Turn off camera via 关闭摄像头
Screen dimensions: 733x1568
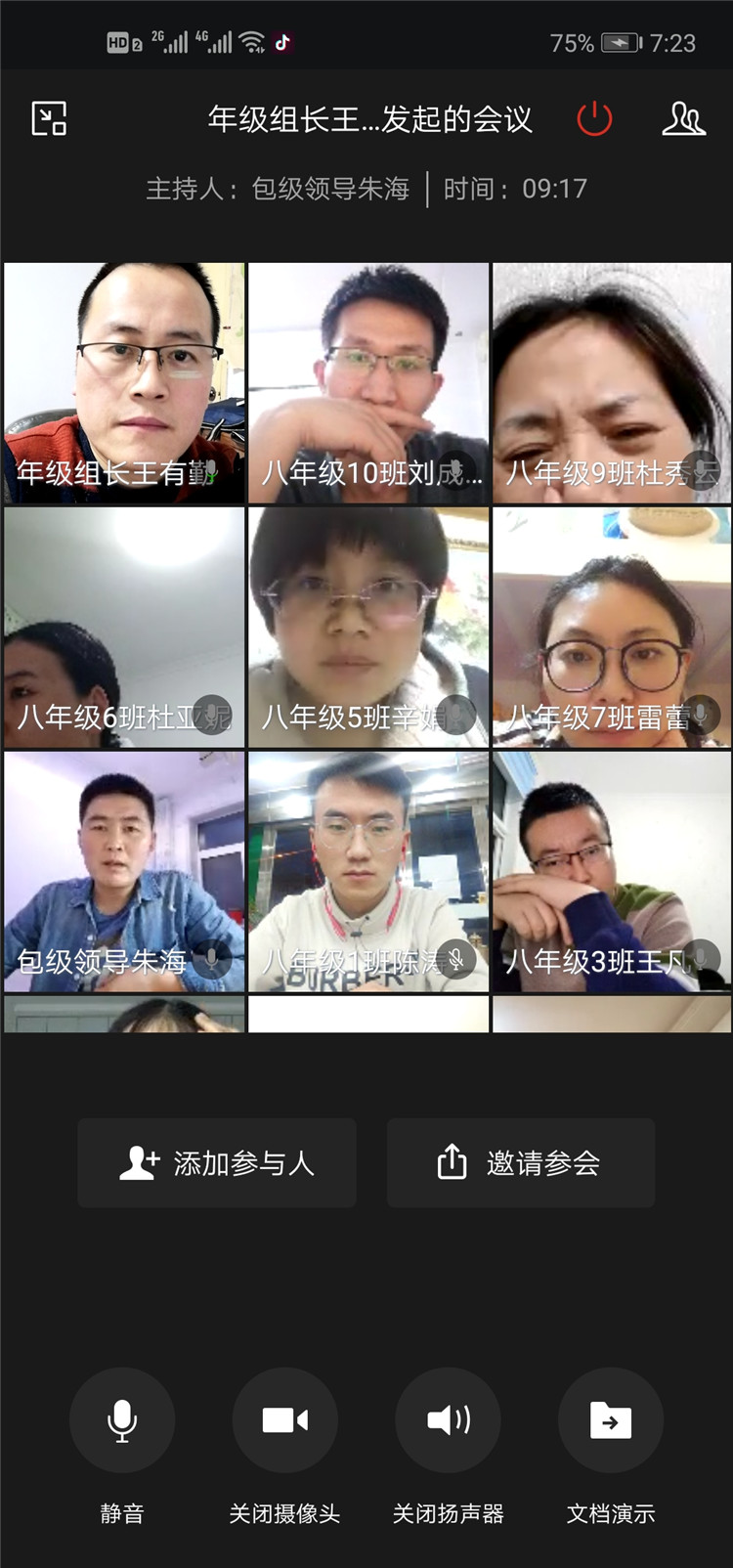point(284,1420)
